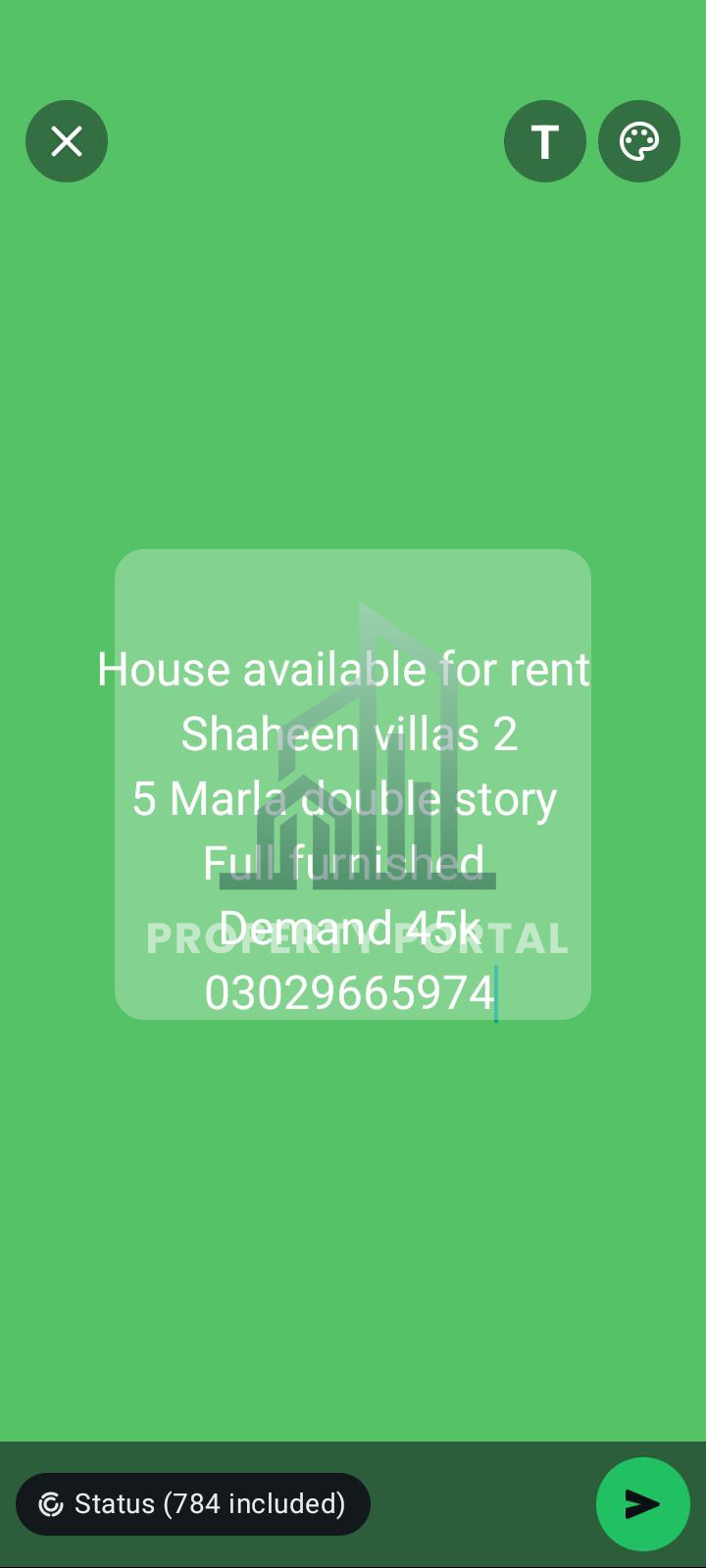Image resolution: width=706 pixels, height=1568 pixels.
Task: Close the text status editor
Action: coord(67,141)
